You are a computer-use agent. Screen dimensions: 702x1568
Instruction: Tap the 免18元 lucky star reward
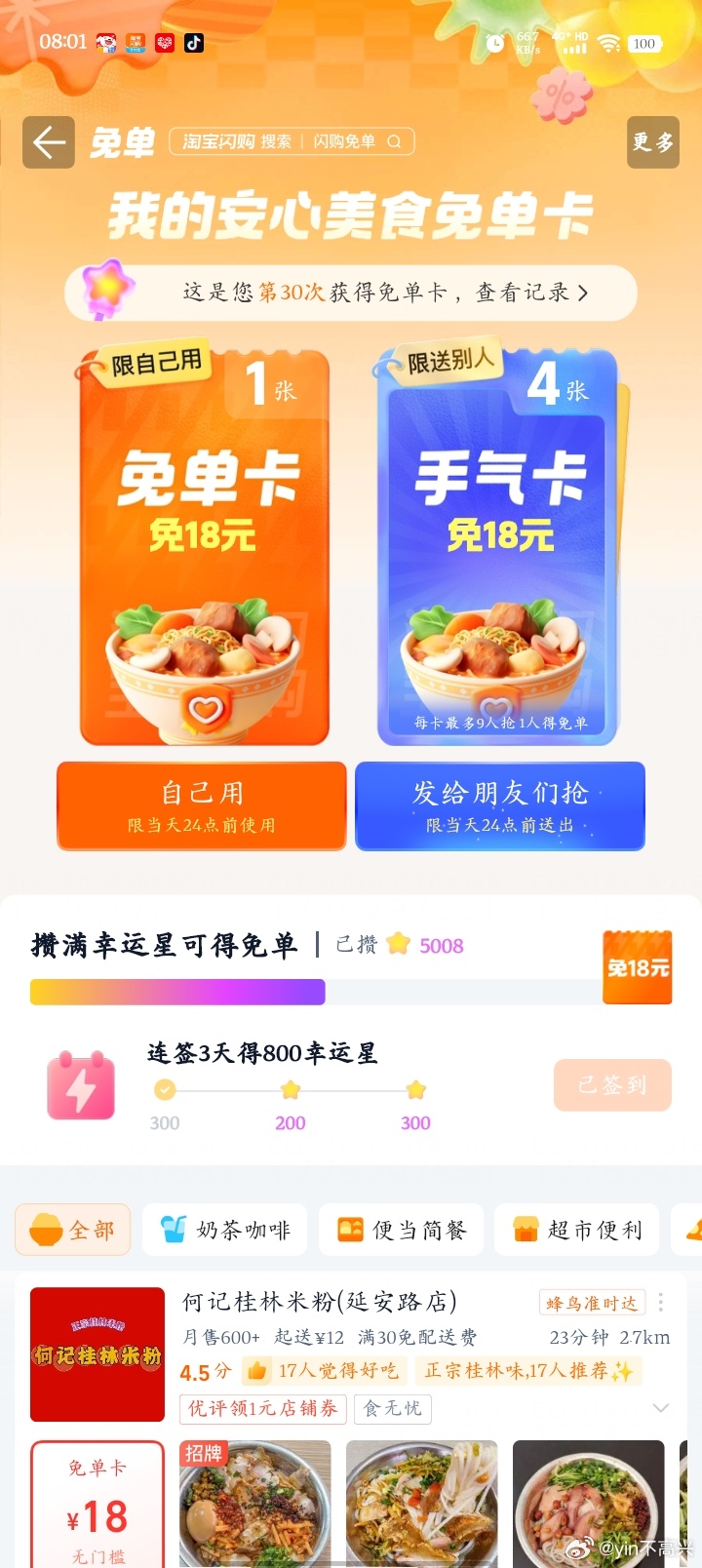pyautogui.click(x=638, y=967)
